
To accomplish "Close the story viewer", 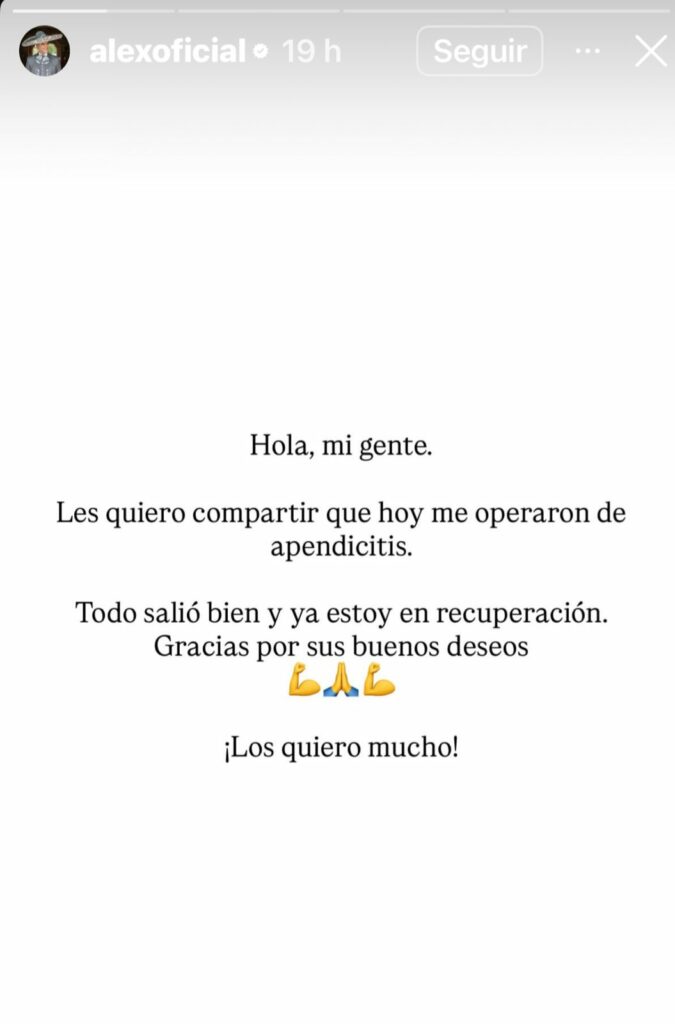I will pos(651,51).
